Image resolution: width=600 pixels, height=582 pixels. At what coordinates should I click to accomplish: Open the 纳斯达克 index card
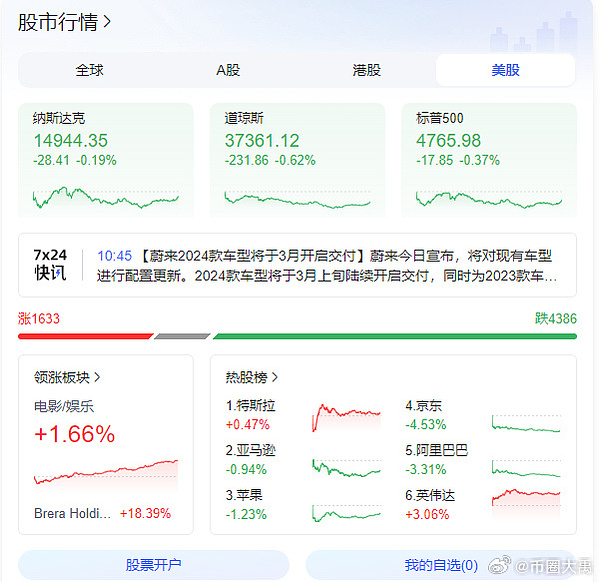(x=105, y=159)
